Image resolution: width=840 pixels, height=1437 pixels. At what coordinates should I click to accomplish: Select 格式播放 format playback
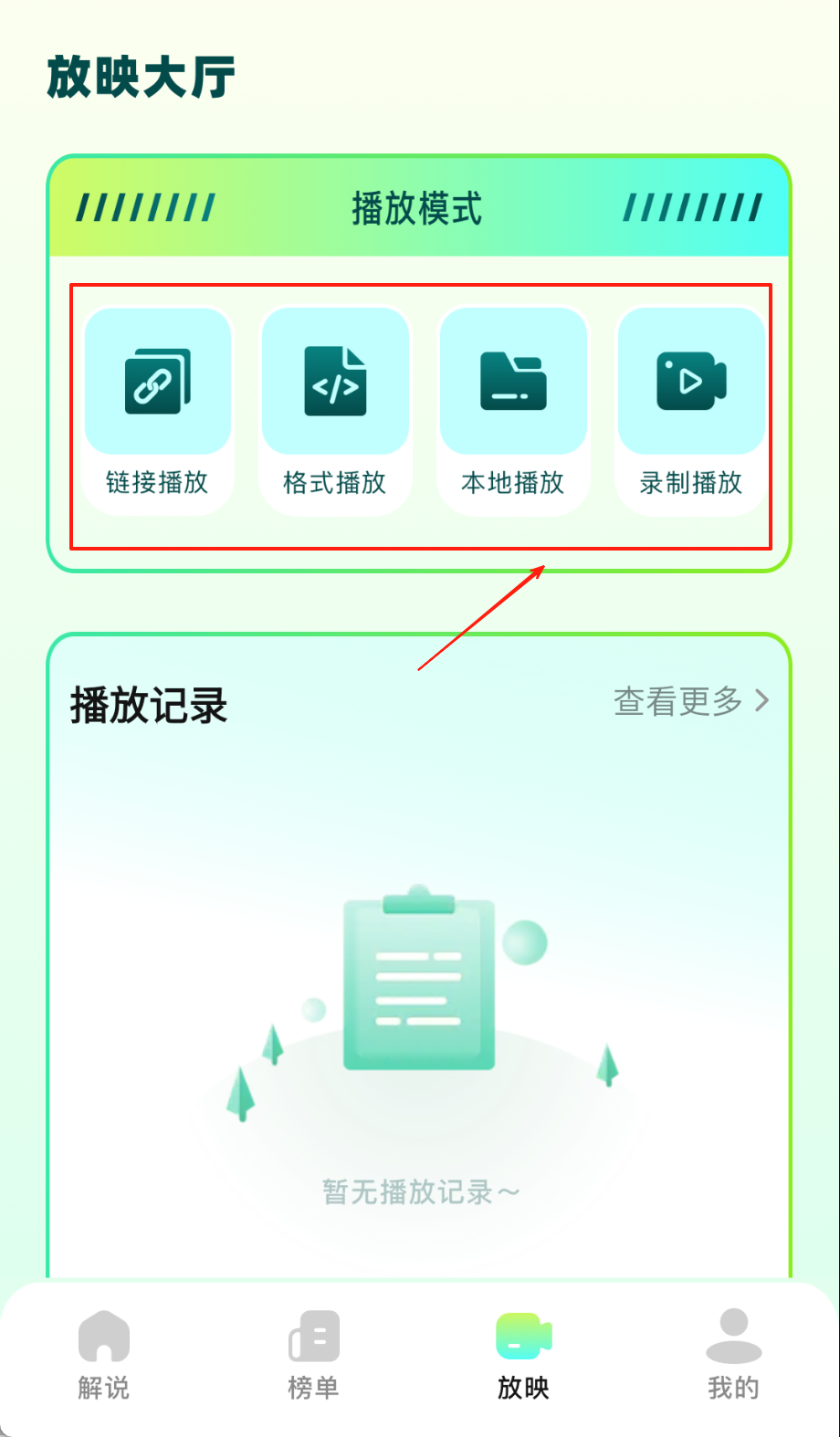tap(335, 411)
